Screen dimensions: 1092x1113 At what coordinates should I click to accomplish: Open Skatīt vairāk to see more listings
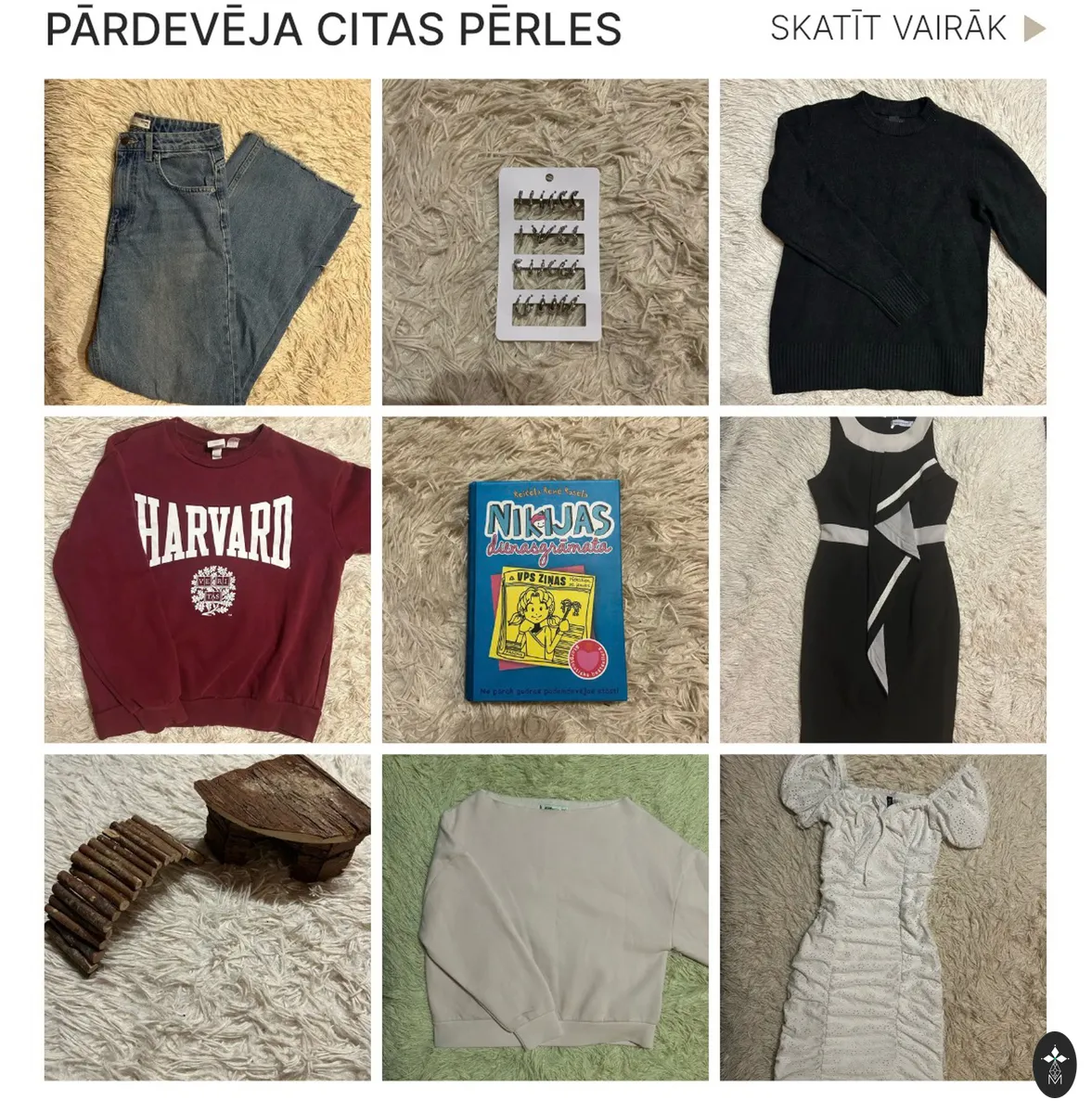[907, 29]
